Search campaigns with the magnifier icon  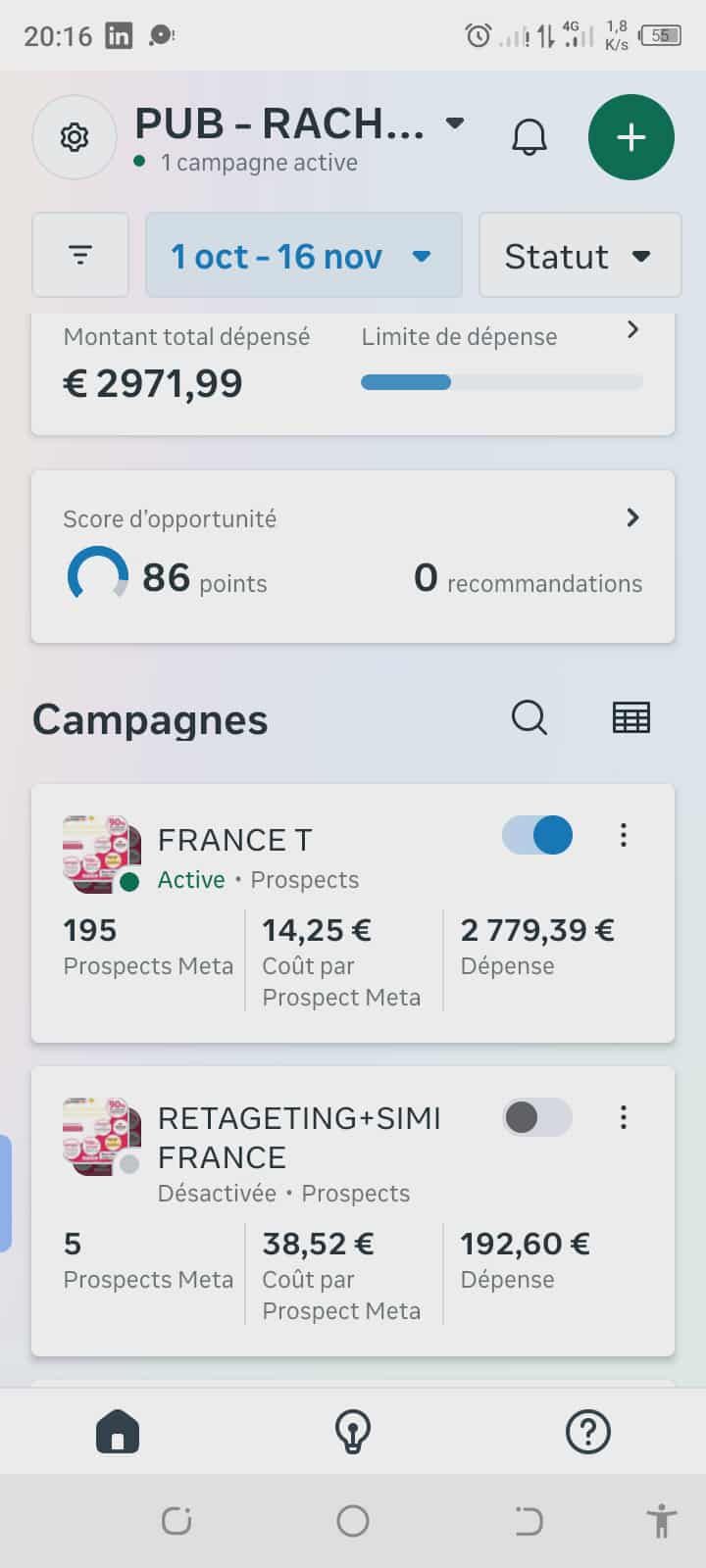(x=529, y=718)
